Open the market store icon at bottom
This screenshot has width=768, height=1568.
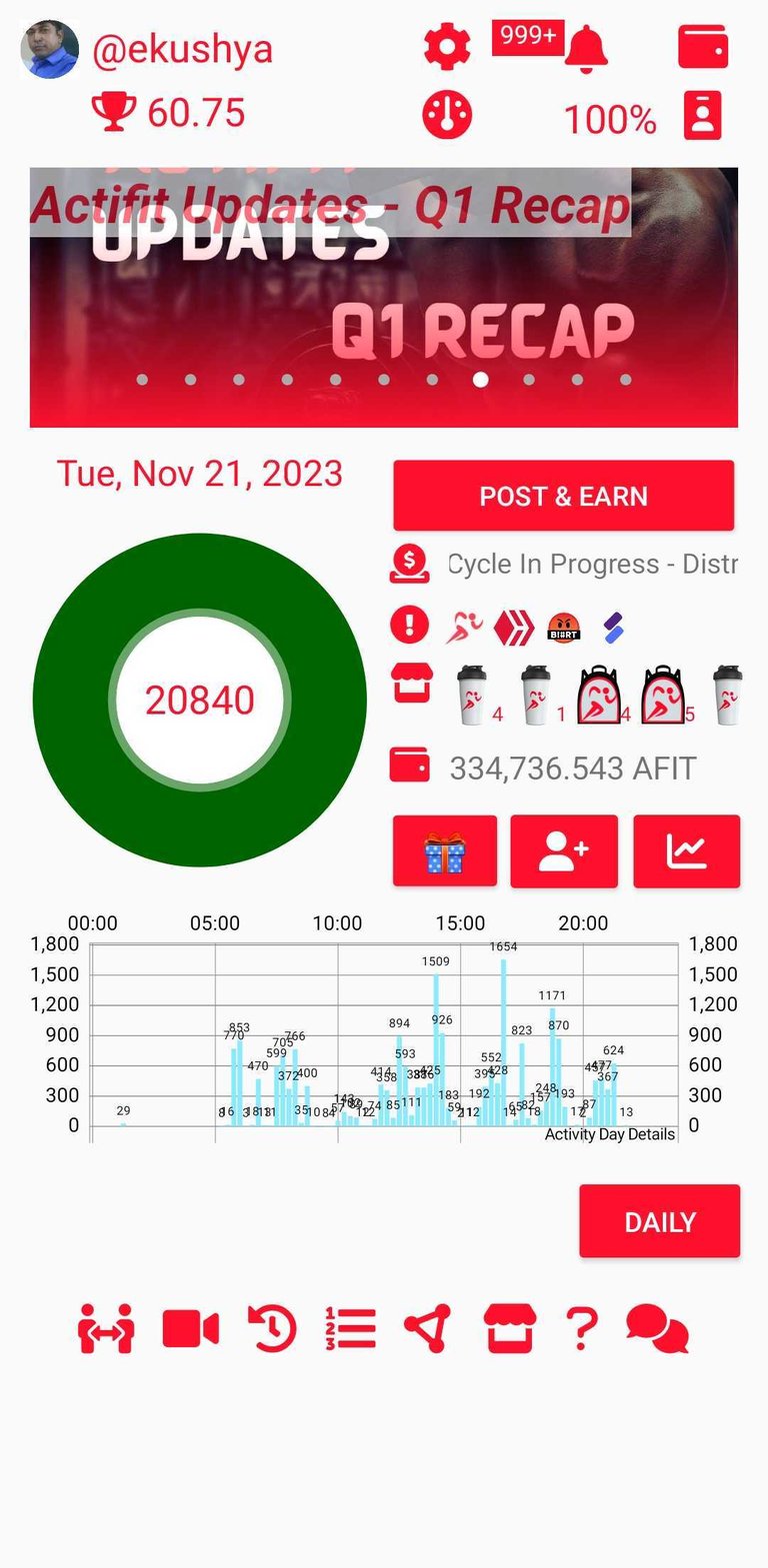click(511, 1329)
